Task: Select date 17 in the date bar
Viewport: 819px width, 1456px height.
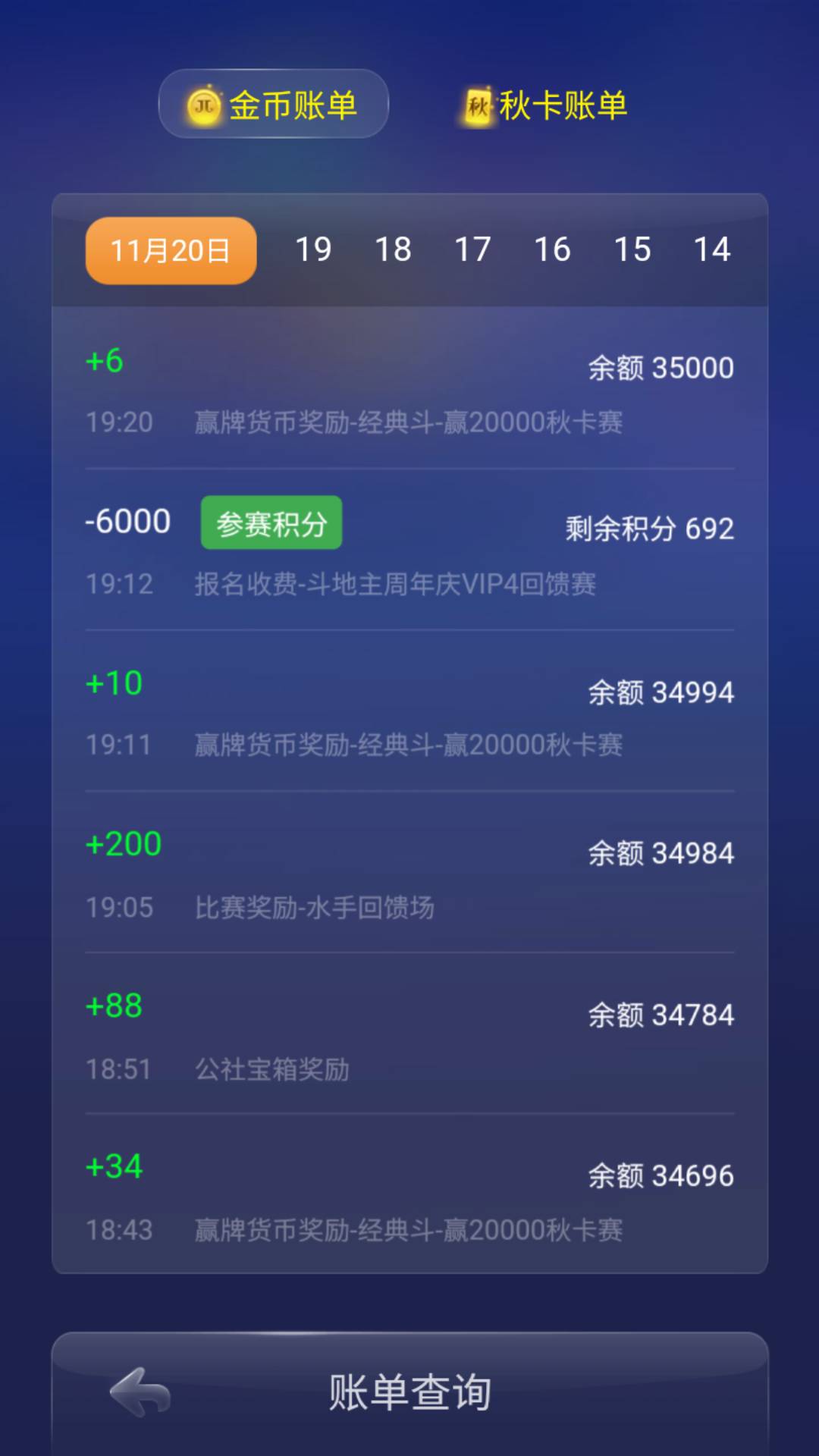Action: pyautogui.click(x=473, y=249)
